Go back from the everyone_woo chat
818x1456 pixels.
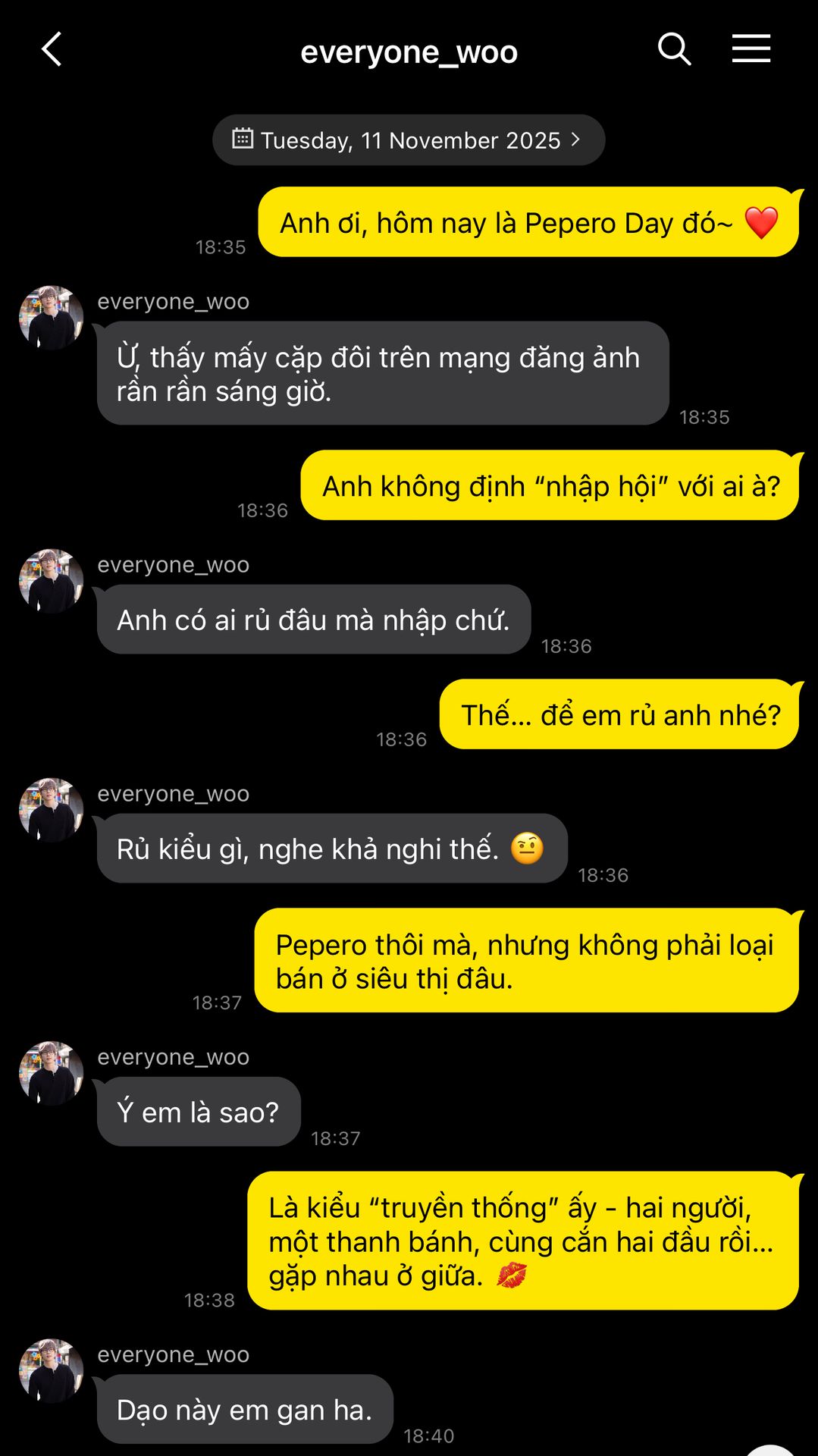52,50
